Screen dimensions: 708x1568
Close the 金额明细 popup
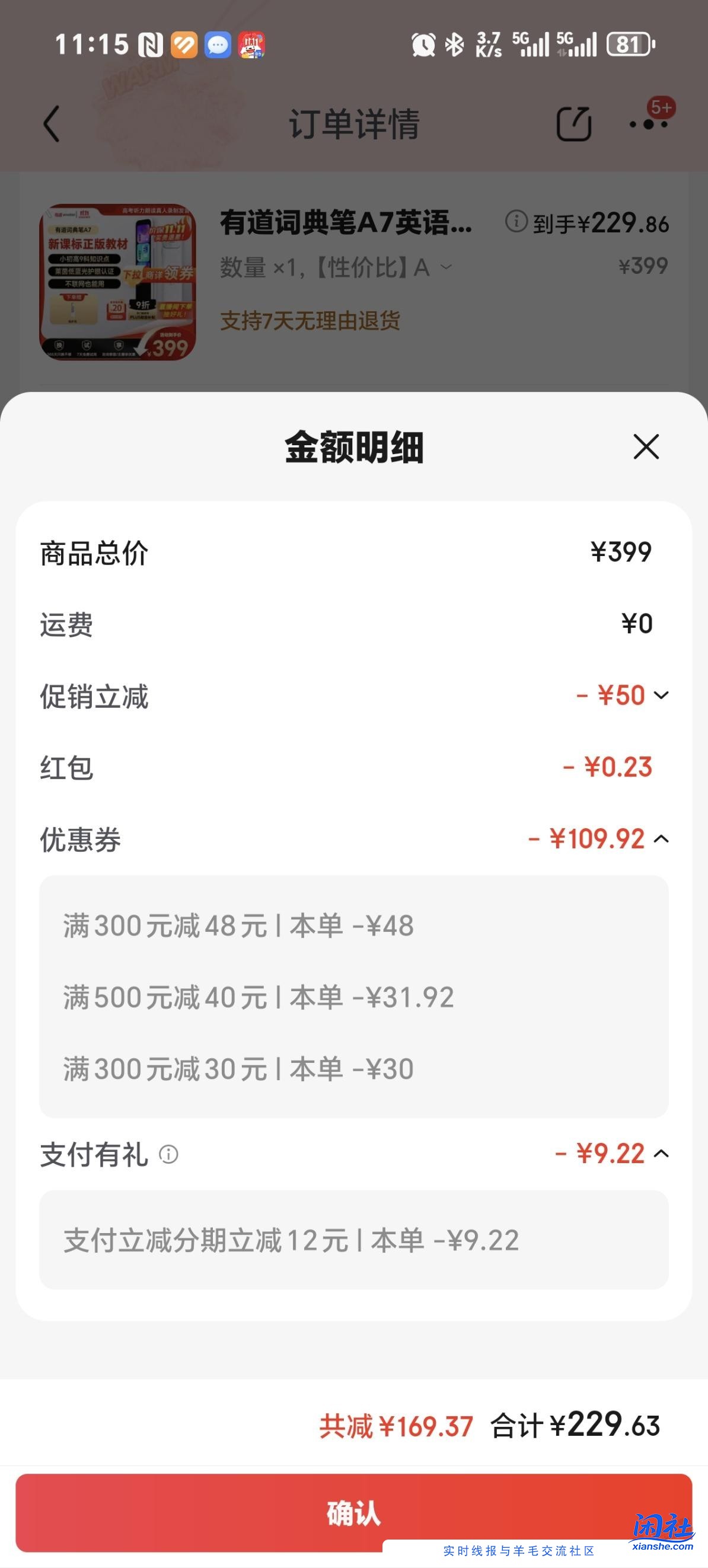646,448
